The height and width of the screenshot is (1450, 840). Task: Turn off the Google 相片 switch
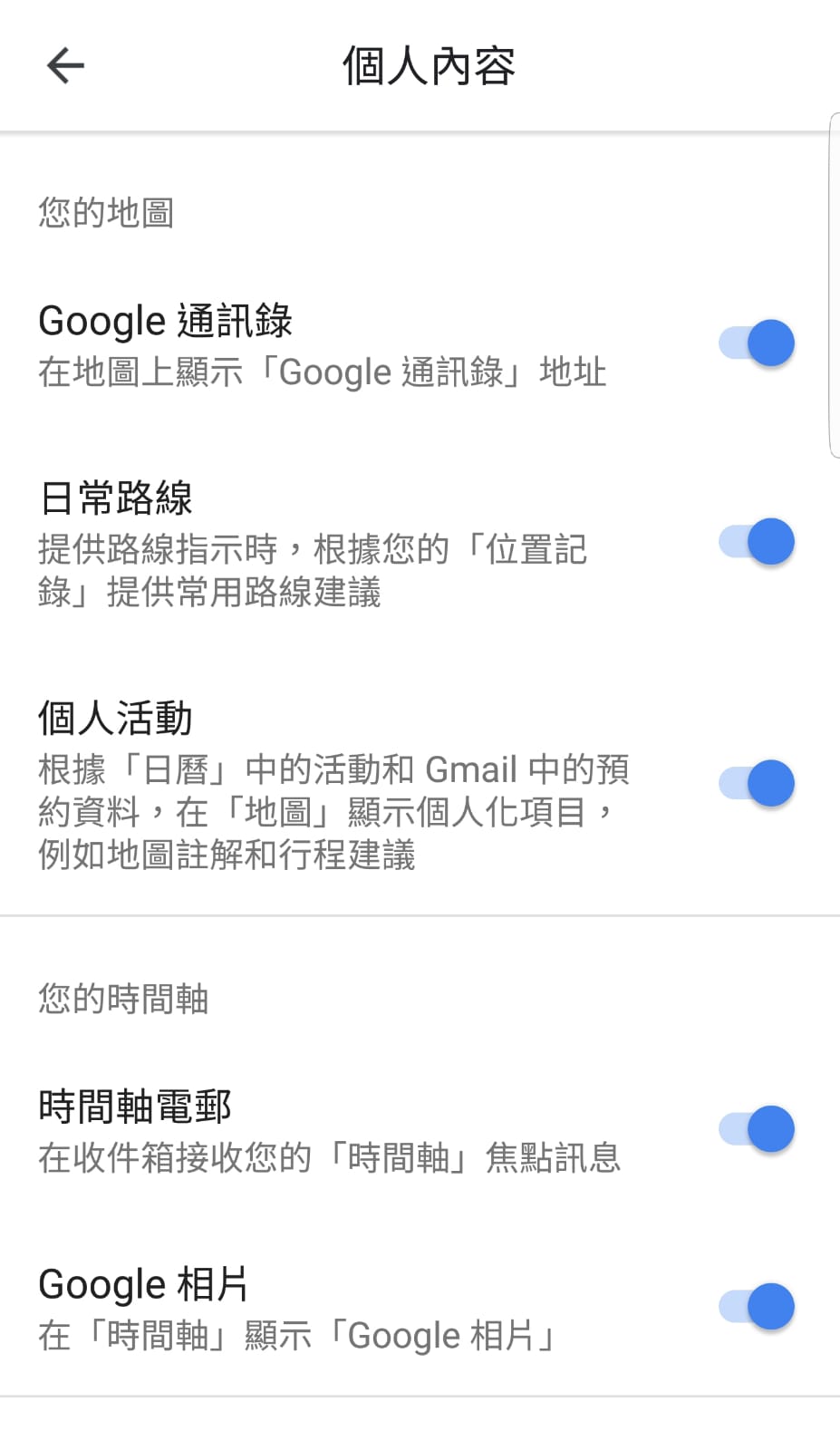[757, 1307]
